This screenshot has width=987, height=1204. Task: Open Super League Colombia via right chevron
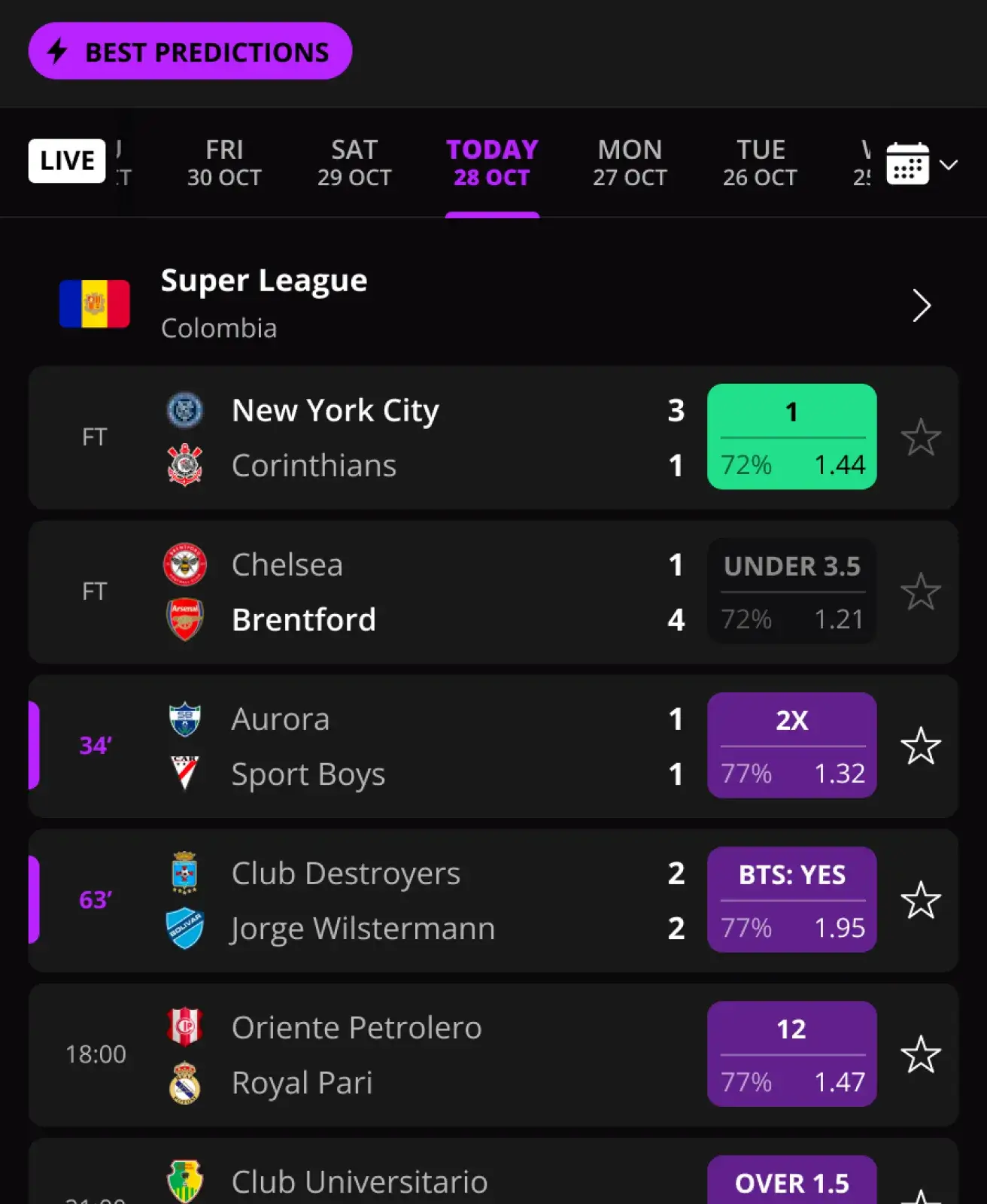(922, 306)
